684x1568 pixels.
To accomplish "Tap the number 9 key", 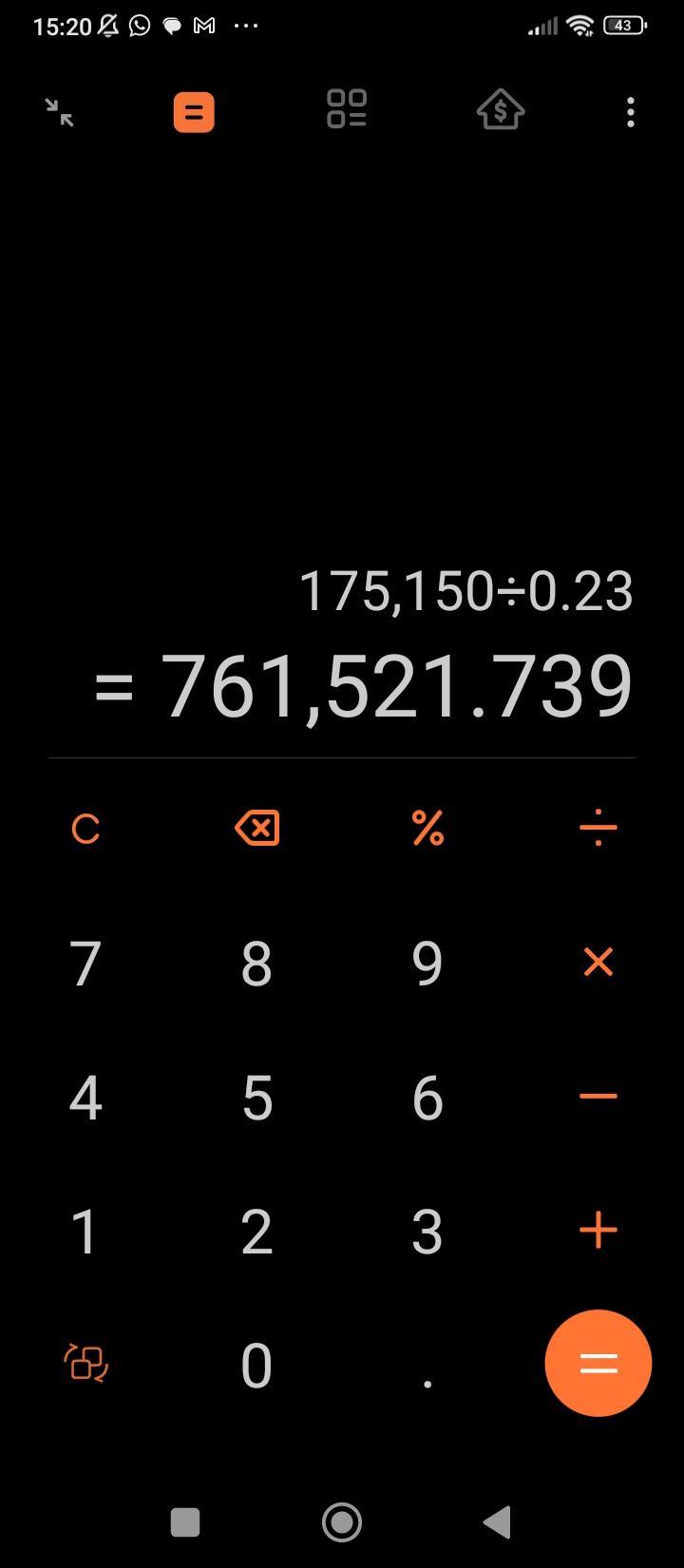I will click(x=427, y=964).
